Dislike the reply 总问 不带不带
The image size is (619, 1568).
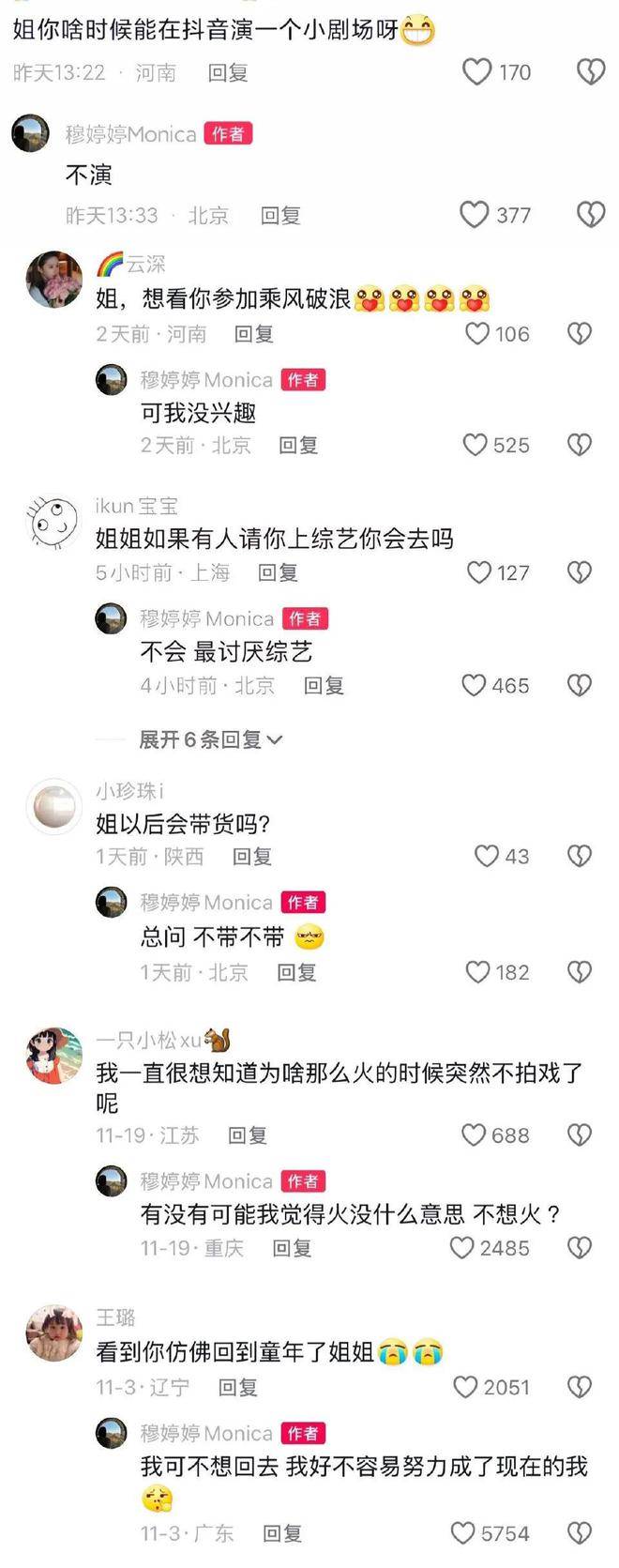point(580,972)
